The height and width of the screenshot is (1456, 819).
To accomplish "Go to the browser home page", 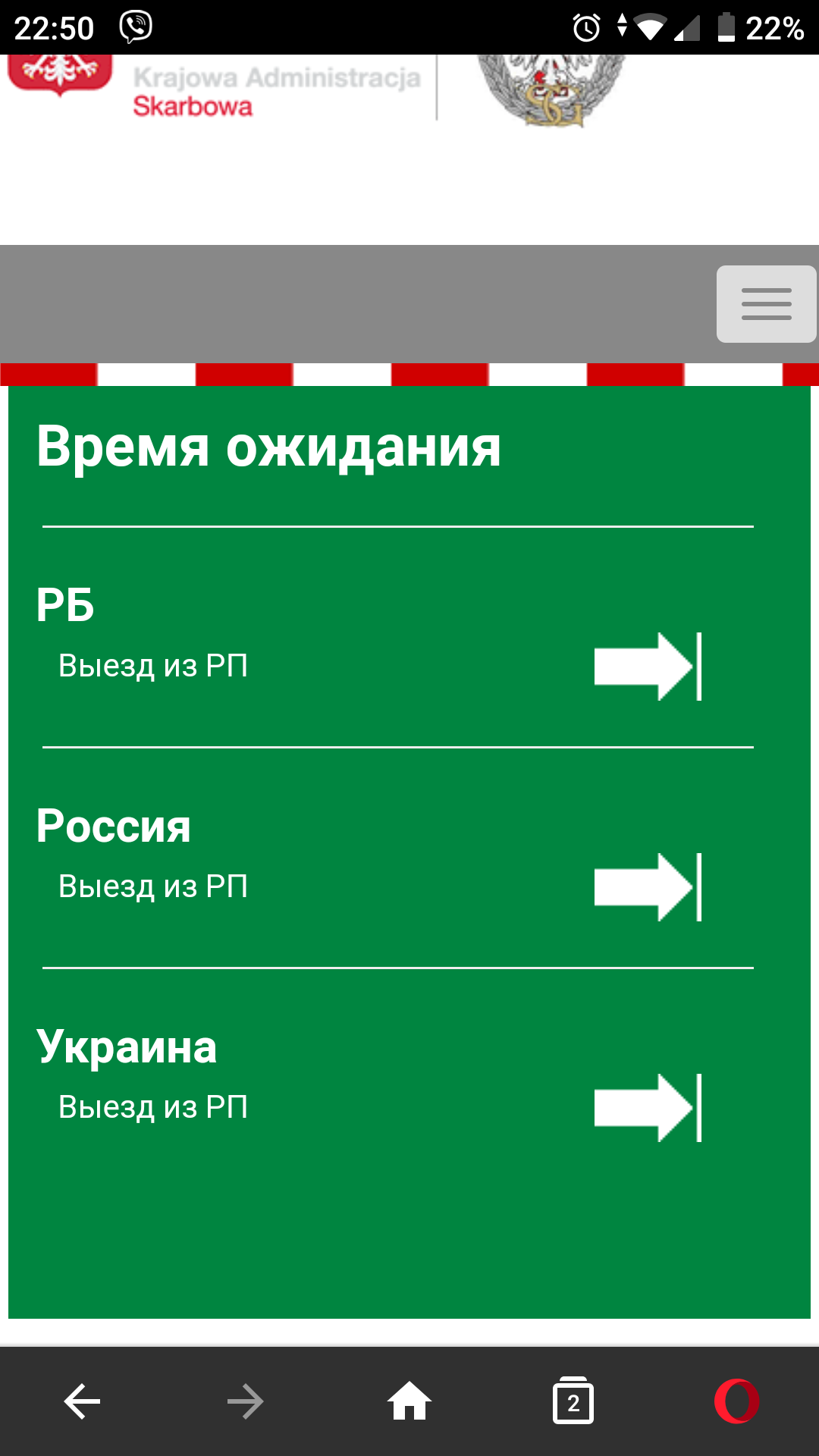I will [409, 1401].
